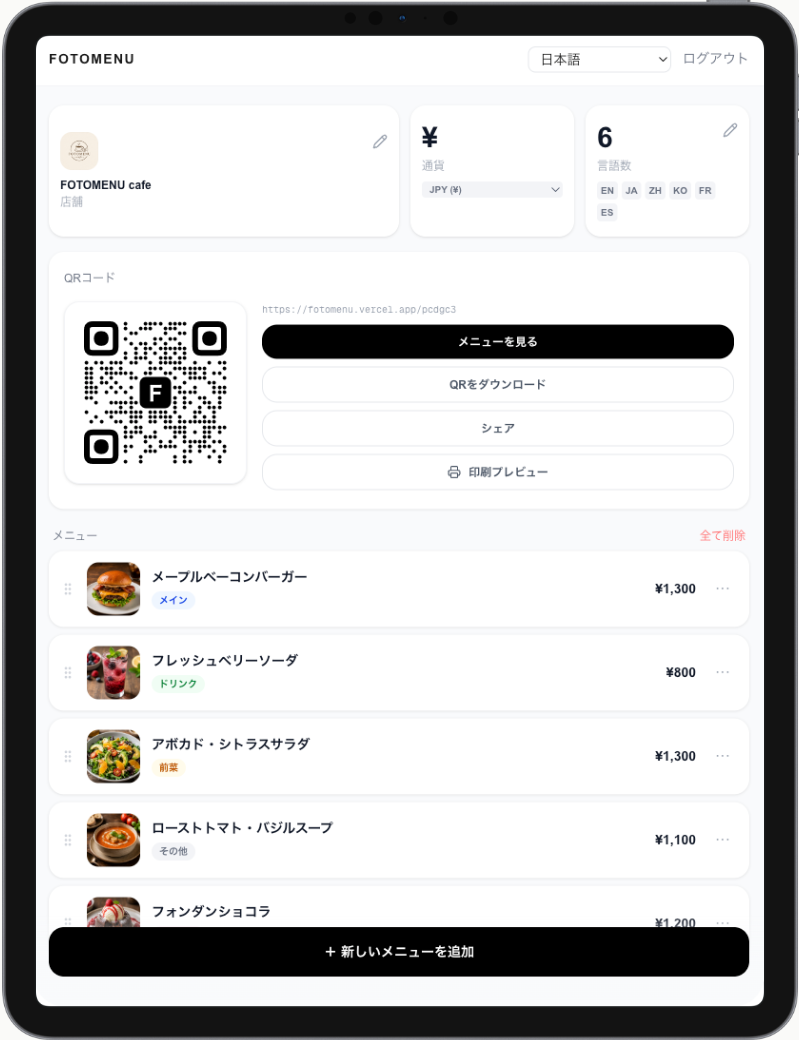Open more options for フレッシュベリーソーダ
799x1040 pixels.
[x=722, y=672]
